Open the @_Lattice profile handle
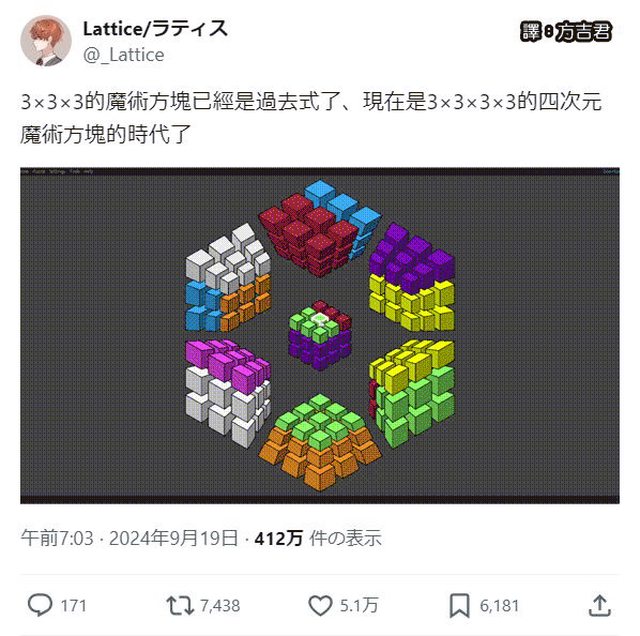 click(x=123, y=55)
